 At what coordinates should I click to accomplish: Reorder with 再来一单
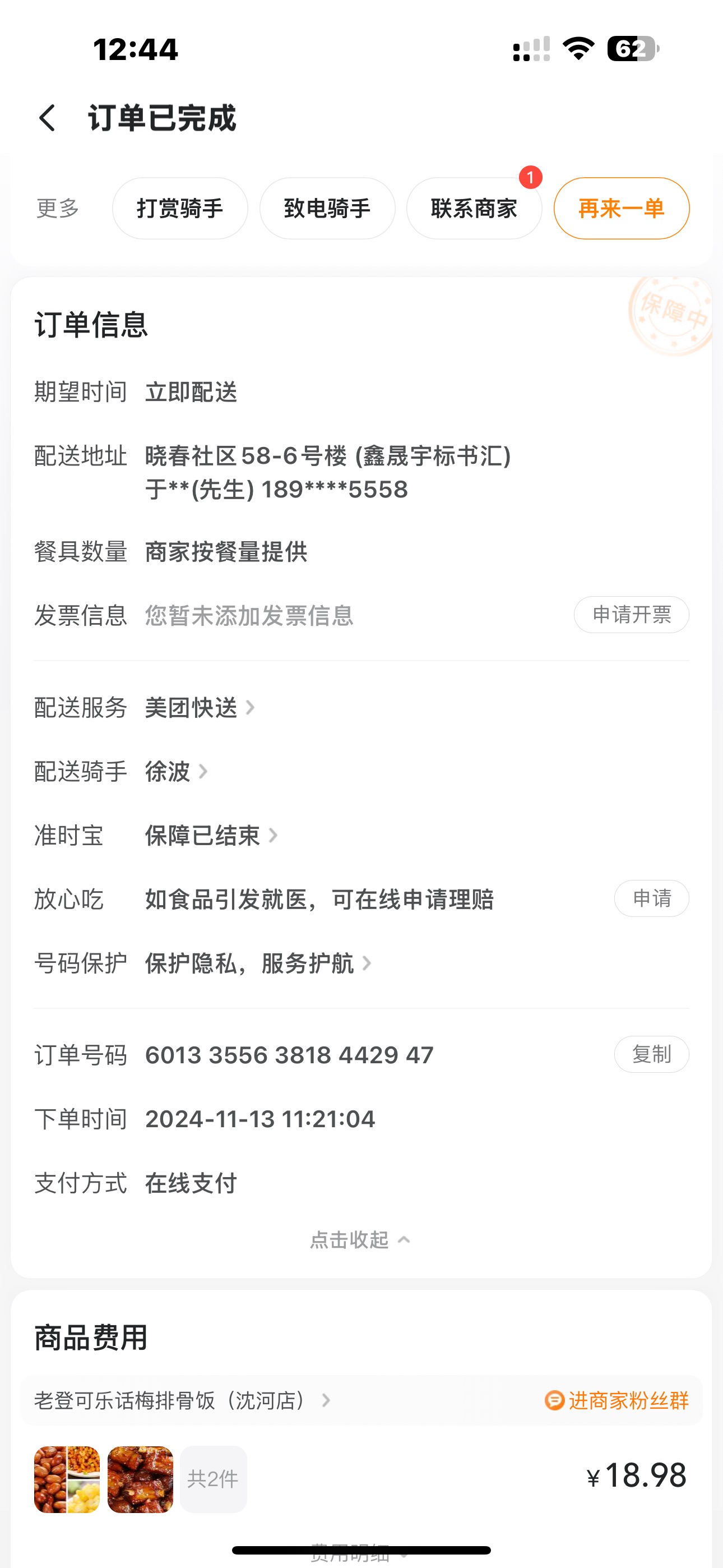click(x=621, y=208)
